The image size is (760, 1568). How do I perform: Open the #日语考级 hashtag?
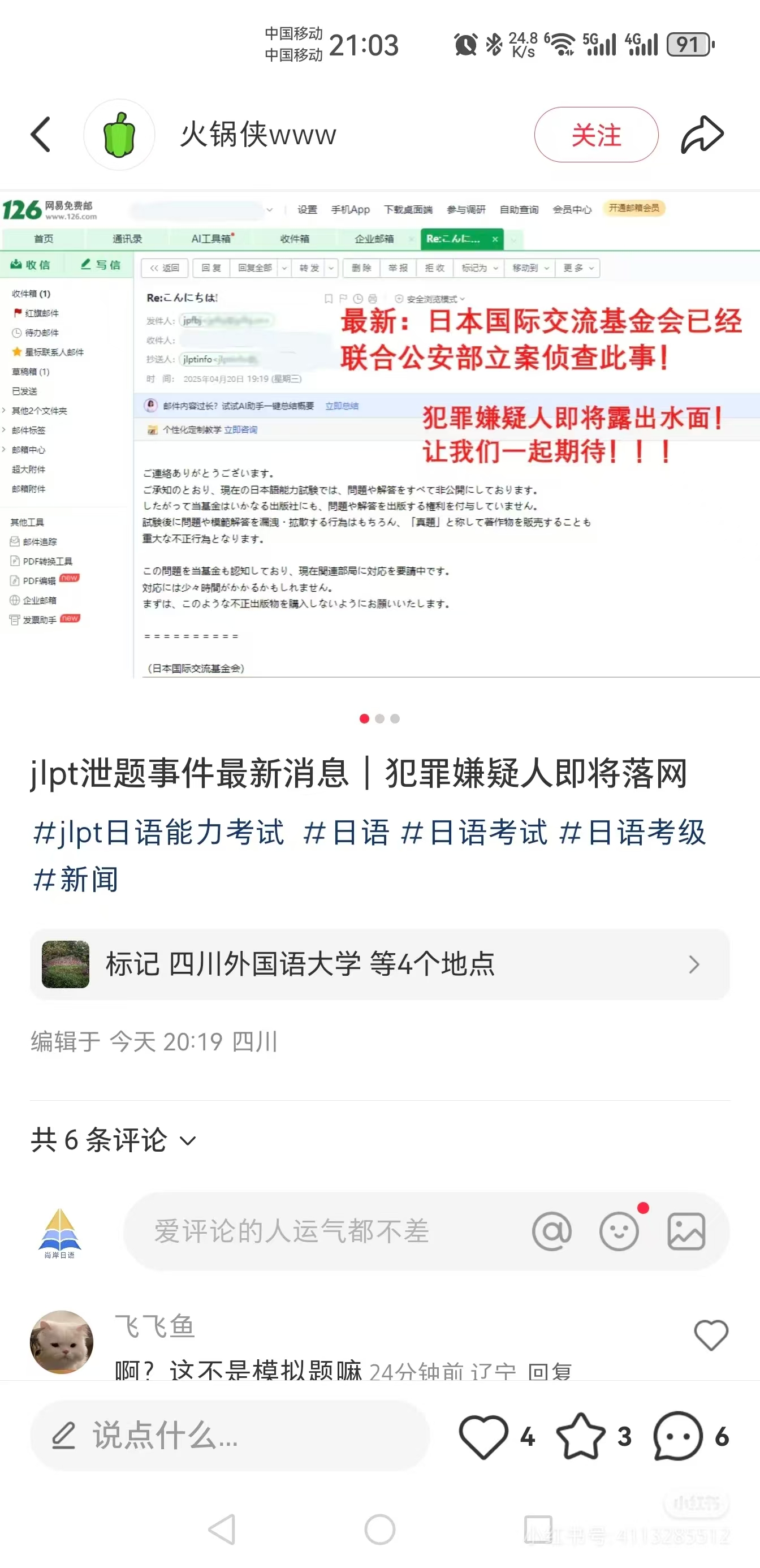click(632, 832)
